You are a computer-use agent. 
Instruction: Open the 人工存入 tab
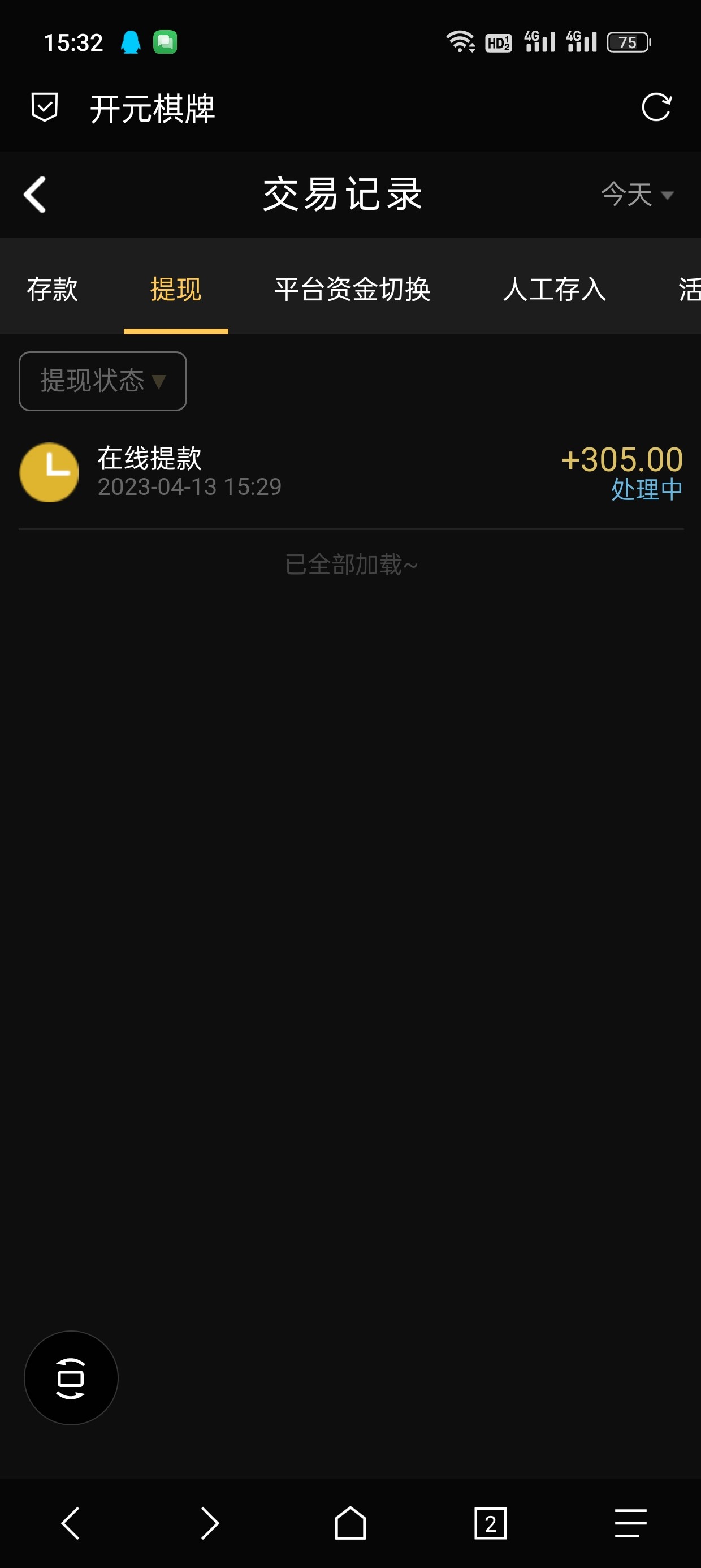click(554, 288)
